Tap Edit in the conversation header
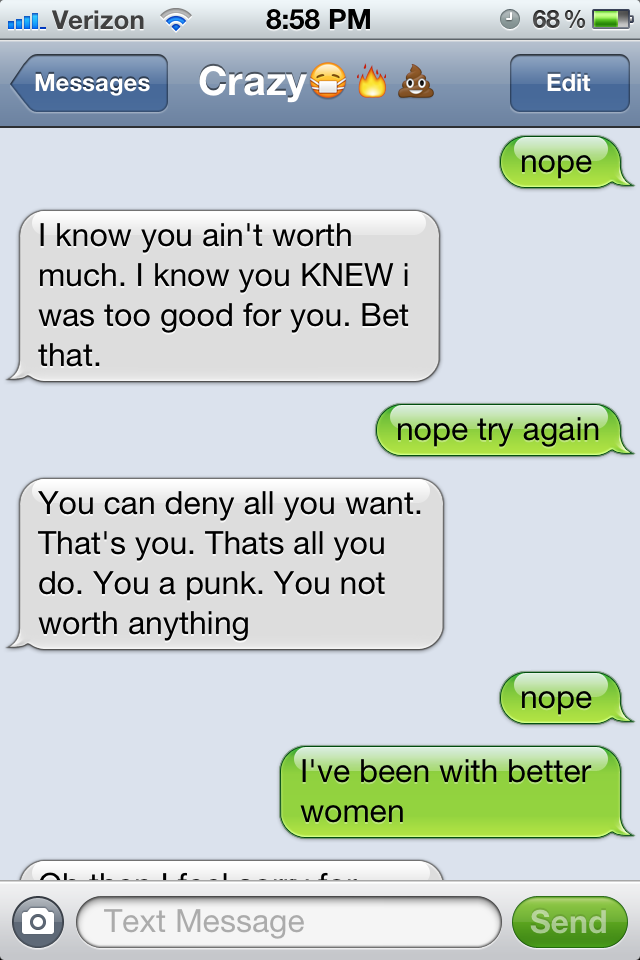Screen dimensions: 640x960 (x=568, y=83)
